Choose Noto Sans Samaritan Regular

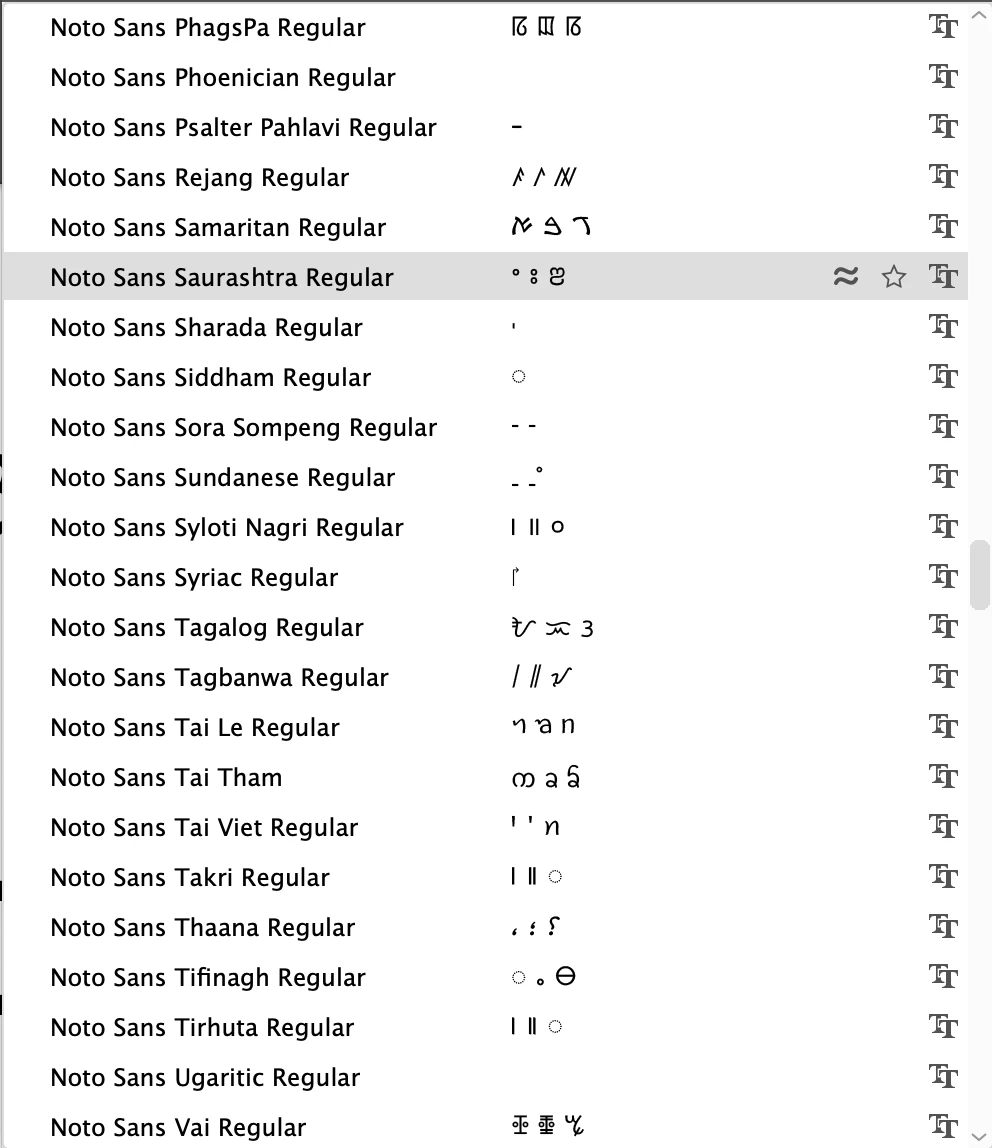point(218,228)
